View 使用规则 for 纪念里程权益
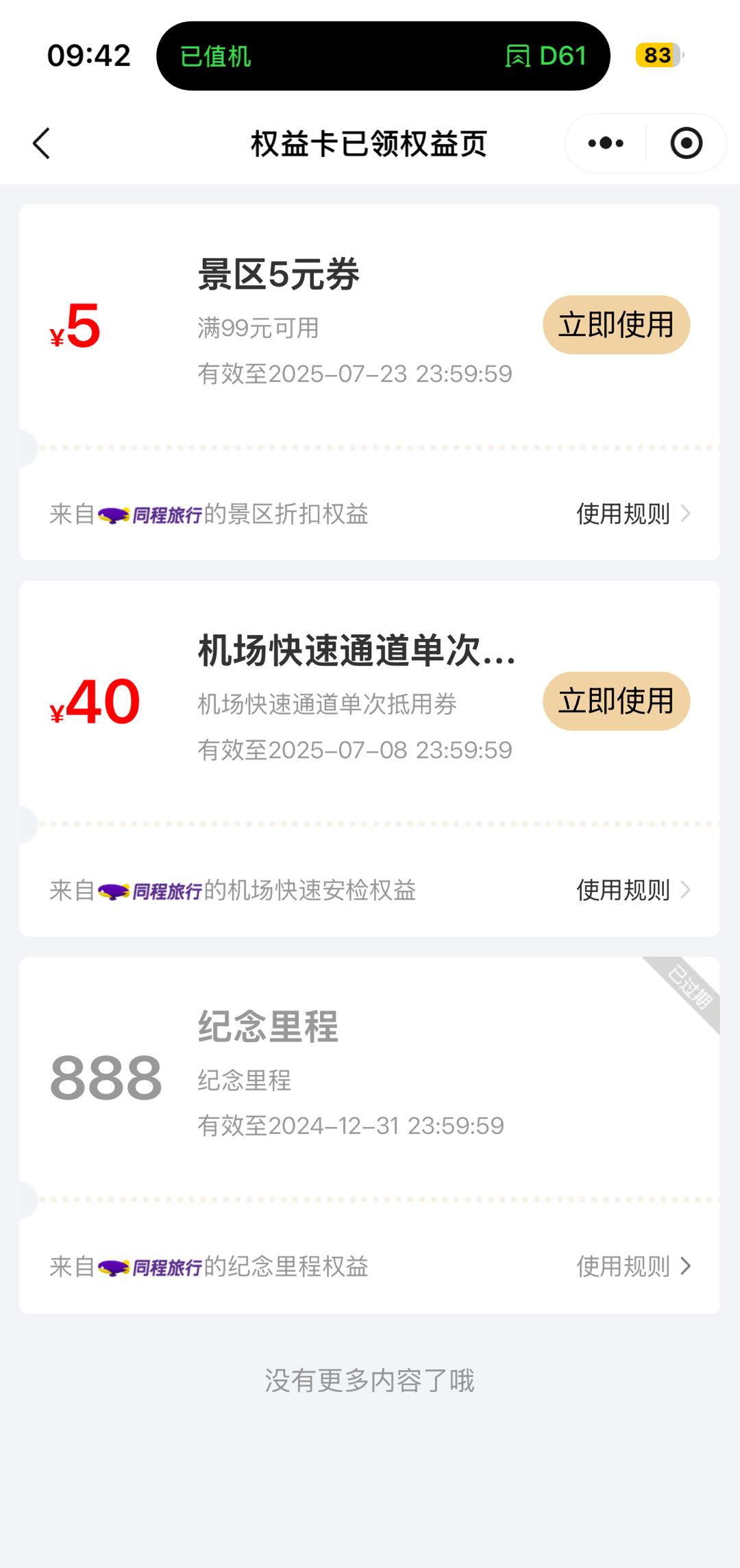This screenshot has height=1568, width=740. 632,1266
